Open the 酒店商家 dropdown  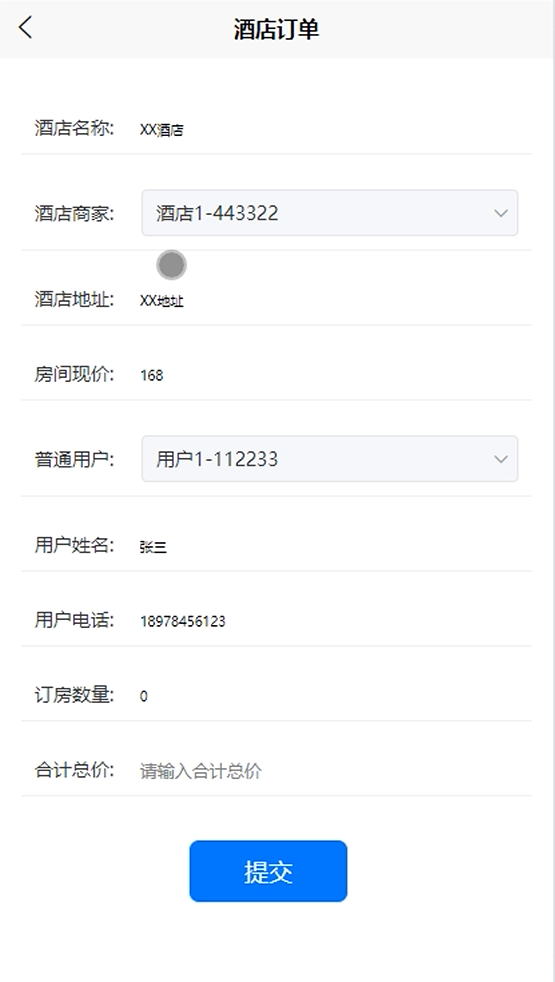pos(329,213)
